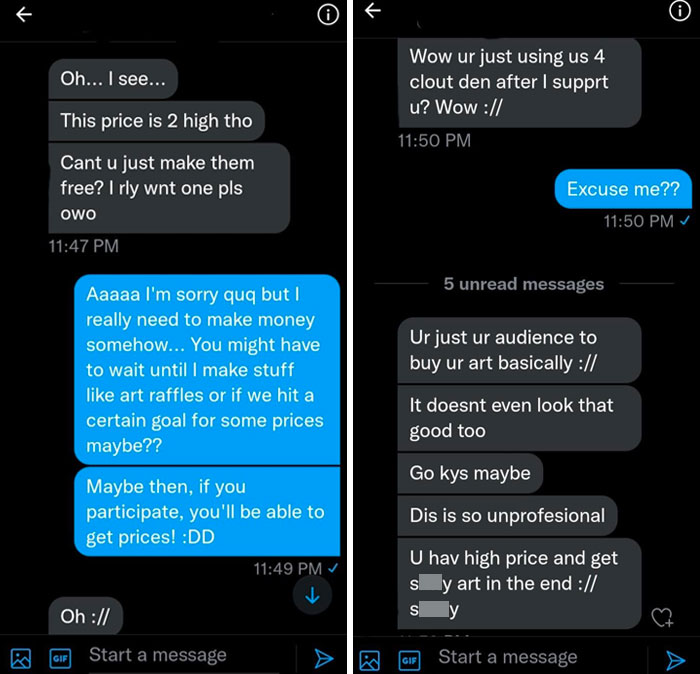The width and height of the screenshot is (700, 674).
Task: Attach a photo in the 'Oh ://' chat
Action: pyautogui.click(x=21, y=658)
